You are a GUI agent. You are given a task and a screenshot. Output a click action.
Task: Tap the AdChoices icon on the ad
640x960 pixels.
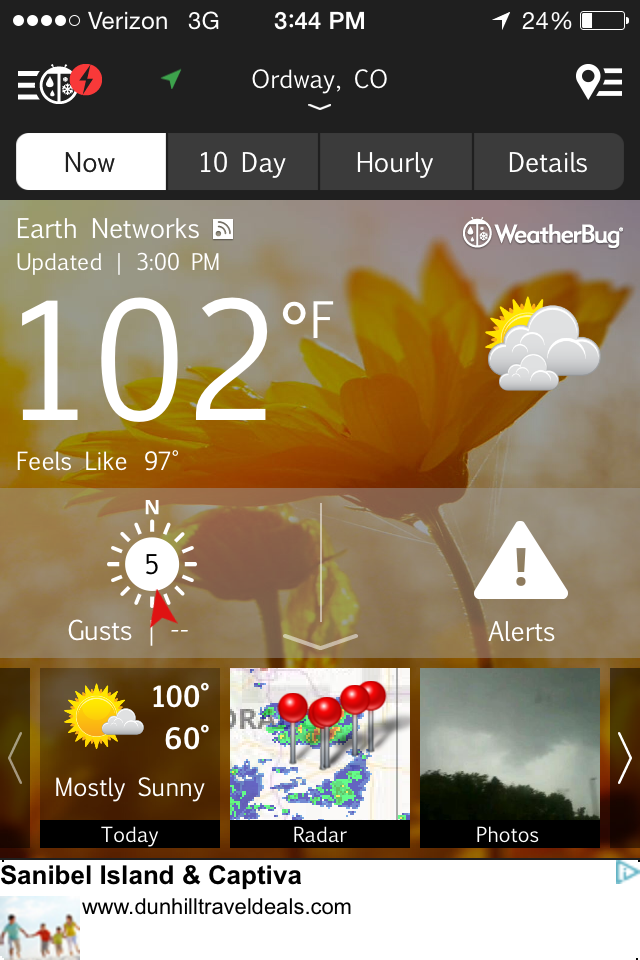click(x=627, y=872)
